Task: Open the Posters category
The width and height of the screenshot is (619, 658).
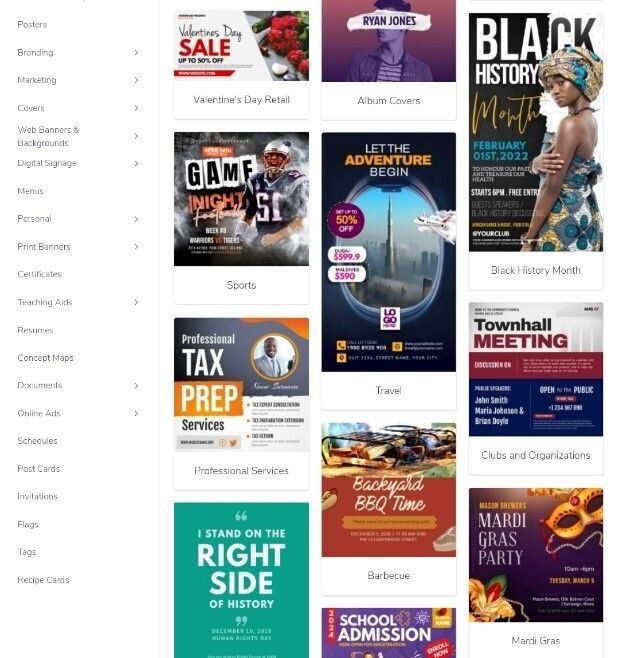Action: point(32,24)
